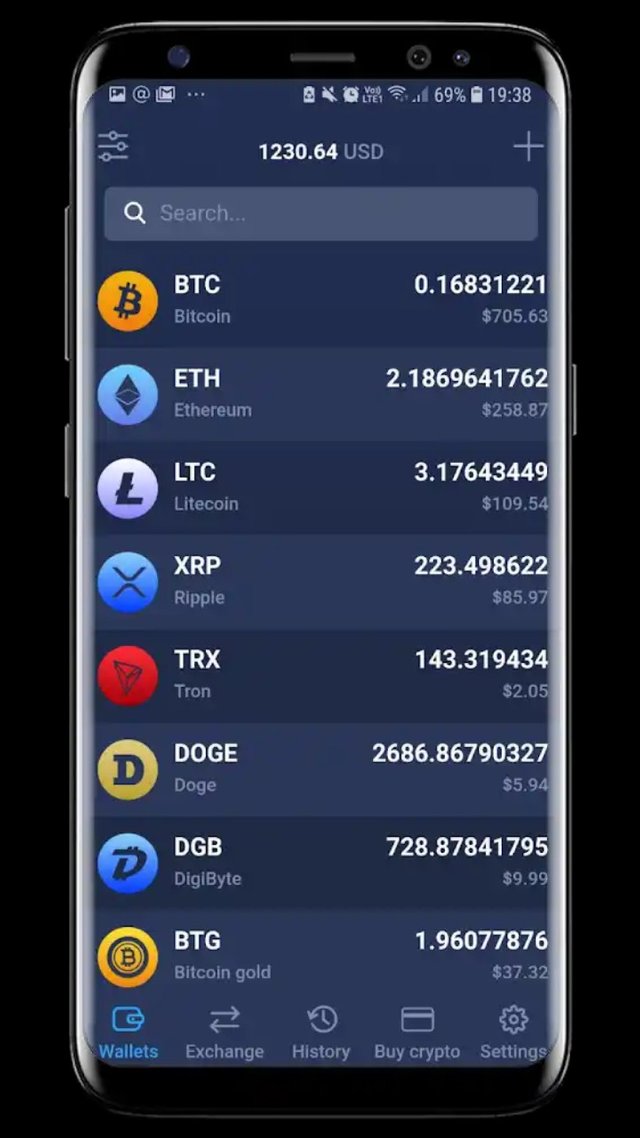The height and width of the screenshot is (1138, 640).
Task: Switch to the Exchange tab
Action: coord(224,1033)
